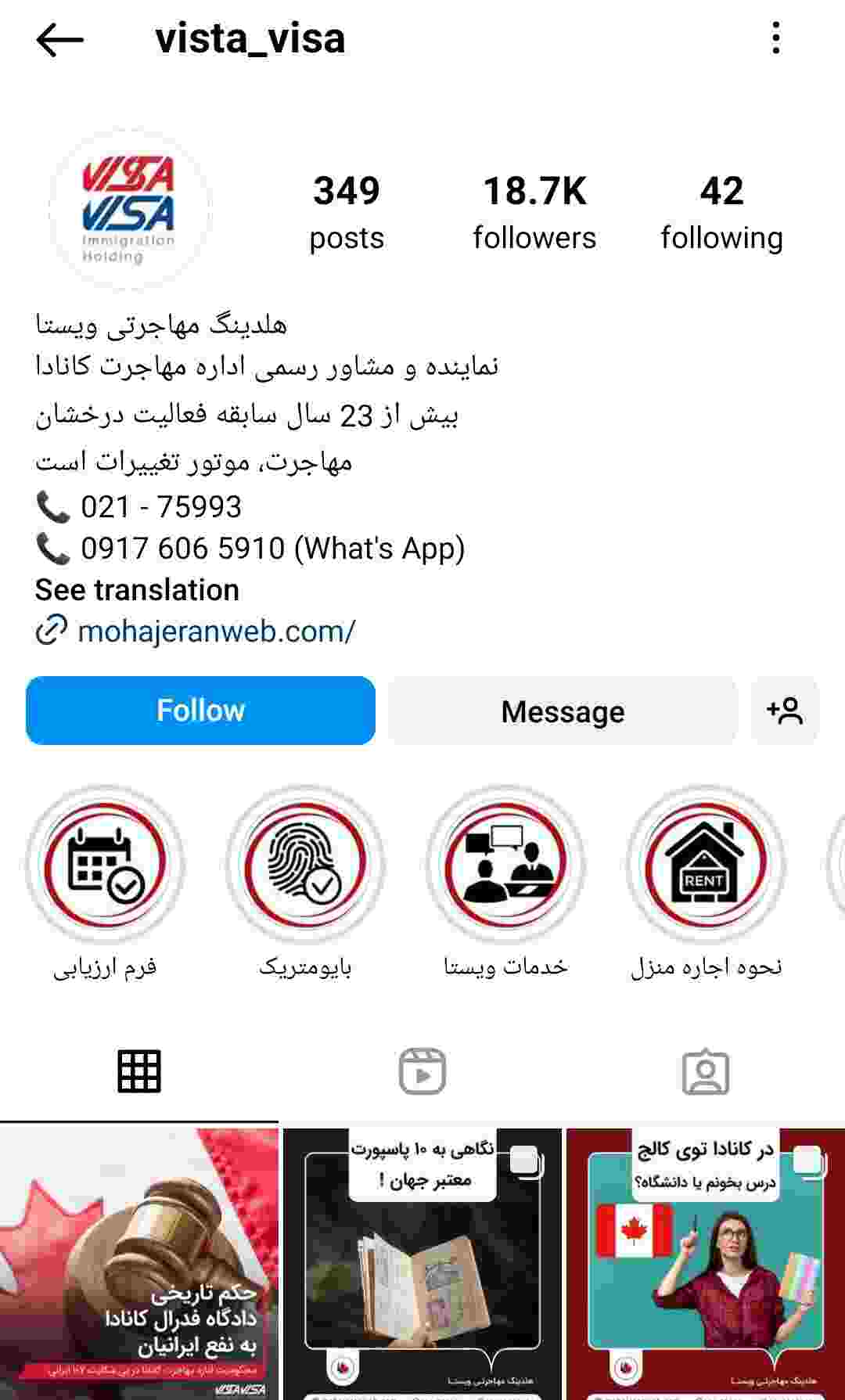Image resolution: width=845 pixels, height=1400 pixels.
Task: Open the three-dot overflow menu
Action: (775, 38)
